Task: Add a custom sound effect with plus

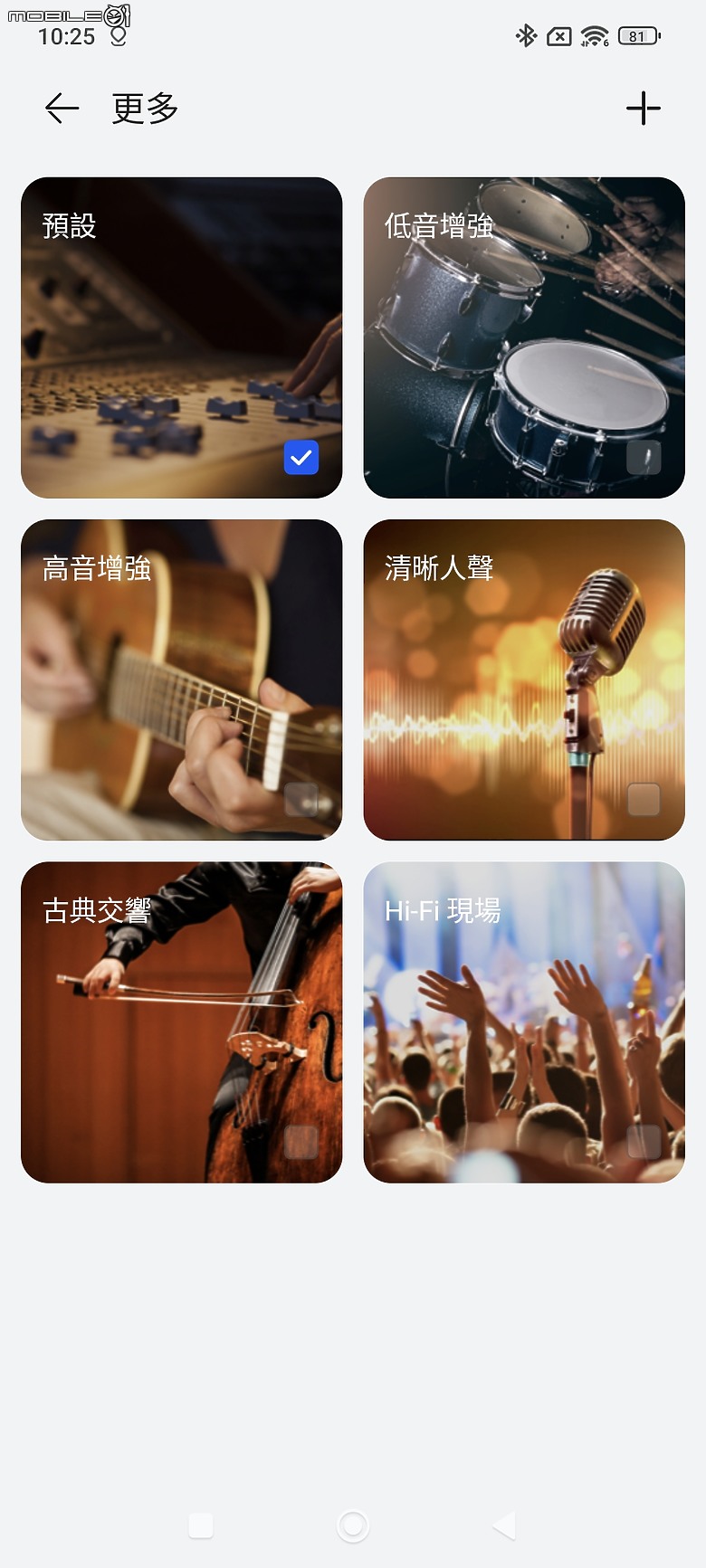Action: tap(643, 109)
